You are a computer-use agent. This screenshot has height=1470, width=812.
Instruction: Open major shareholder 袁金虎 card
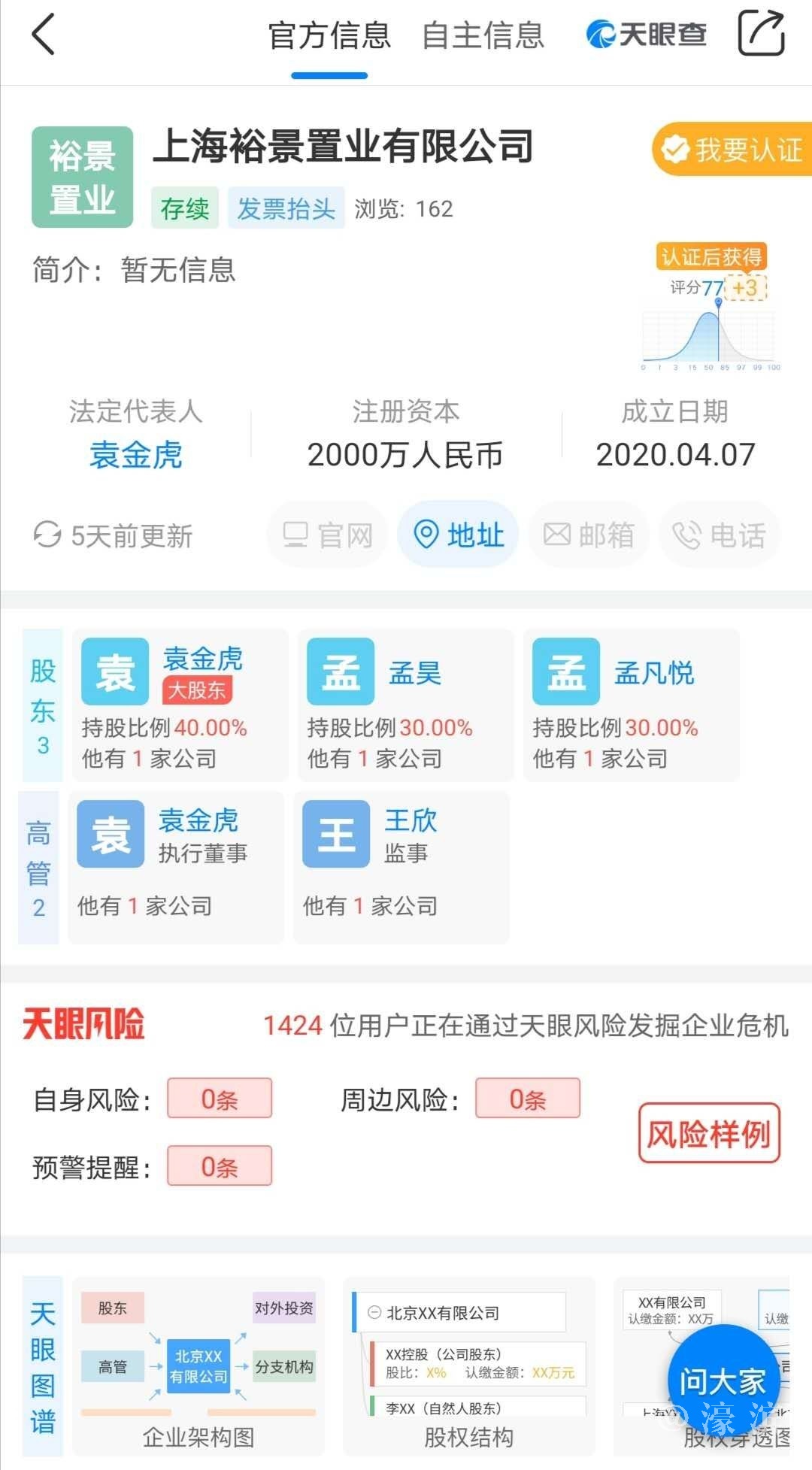pos(180,705)
